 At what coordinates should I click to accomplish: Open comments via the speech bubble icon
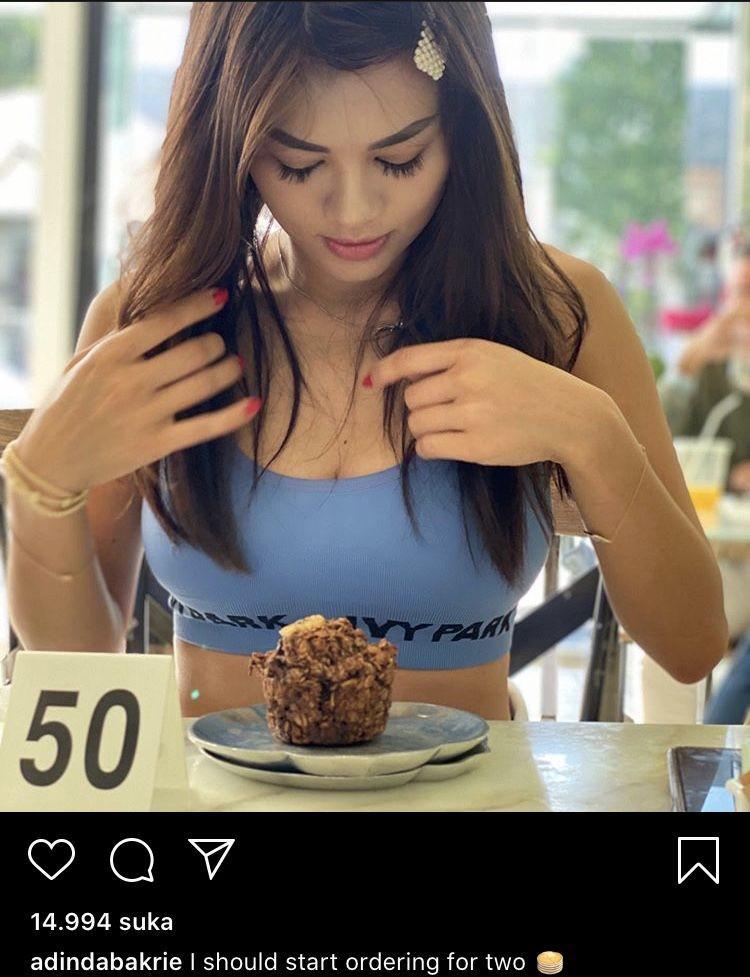click(132, 859)
